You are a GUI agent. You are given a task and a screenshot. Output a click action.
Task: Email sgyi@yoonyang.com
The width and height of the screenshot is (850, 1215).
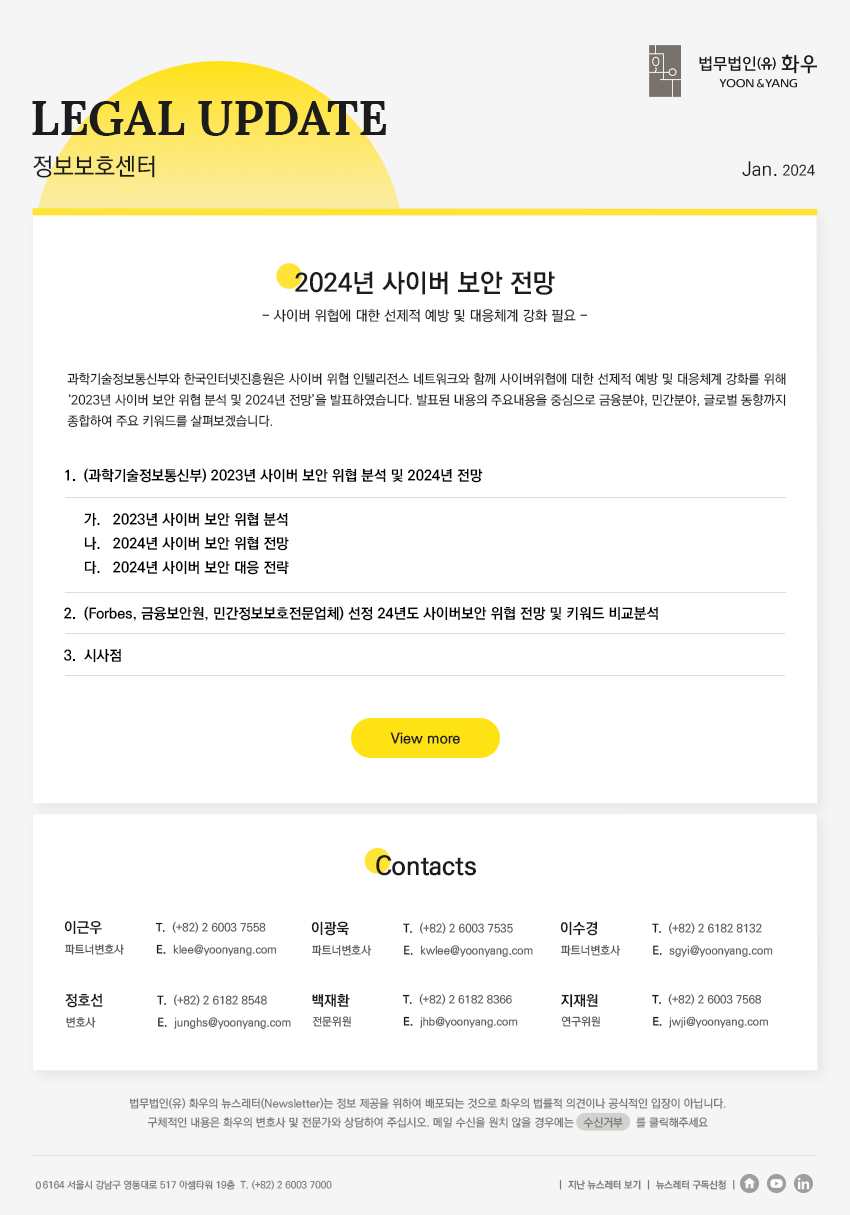tap(720, 950)
